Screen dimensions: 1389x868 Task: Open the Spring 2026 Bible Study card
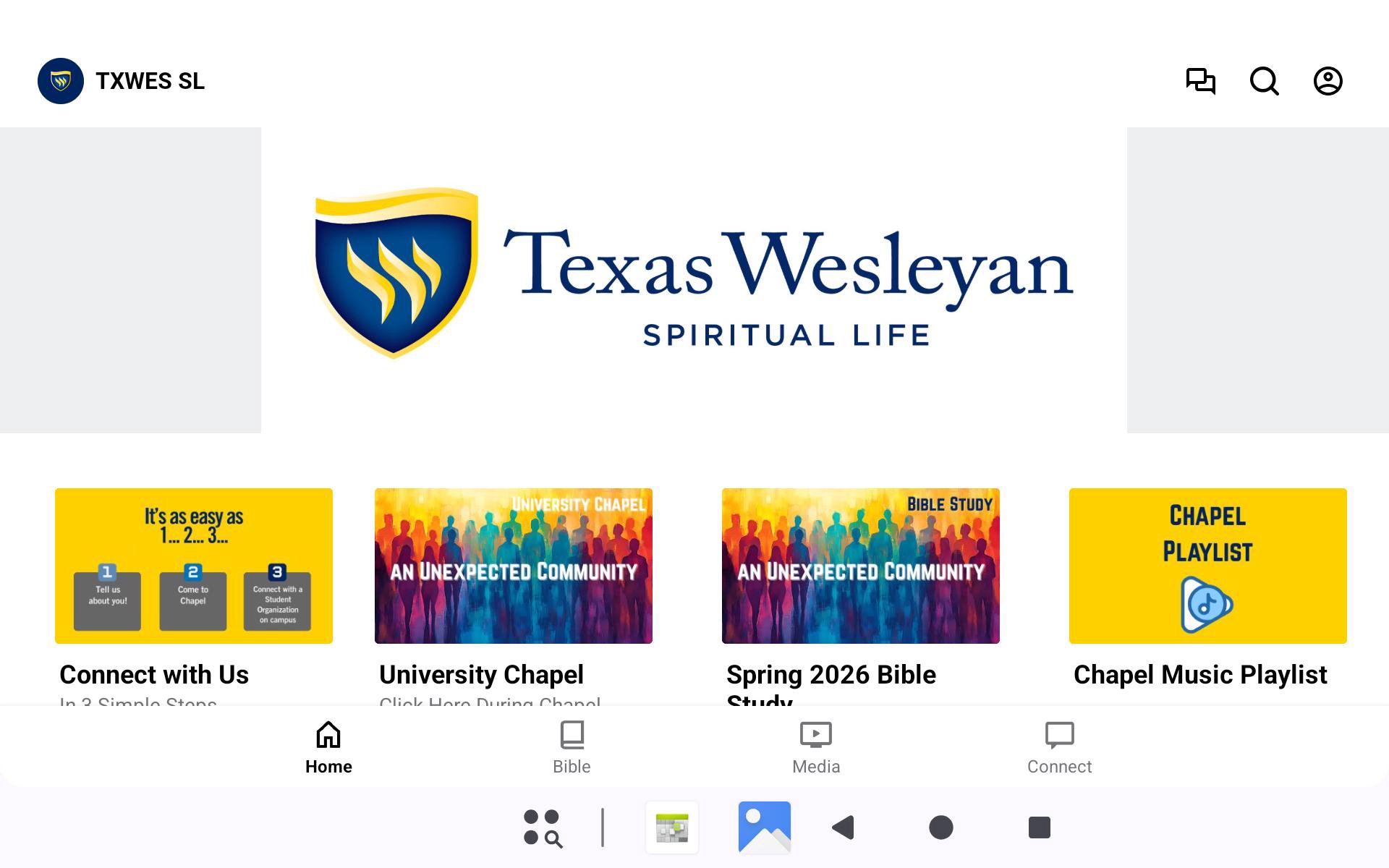(860, 566)
